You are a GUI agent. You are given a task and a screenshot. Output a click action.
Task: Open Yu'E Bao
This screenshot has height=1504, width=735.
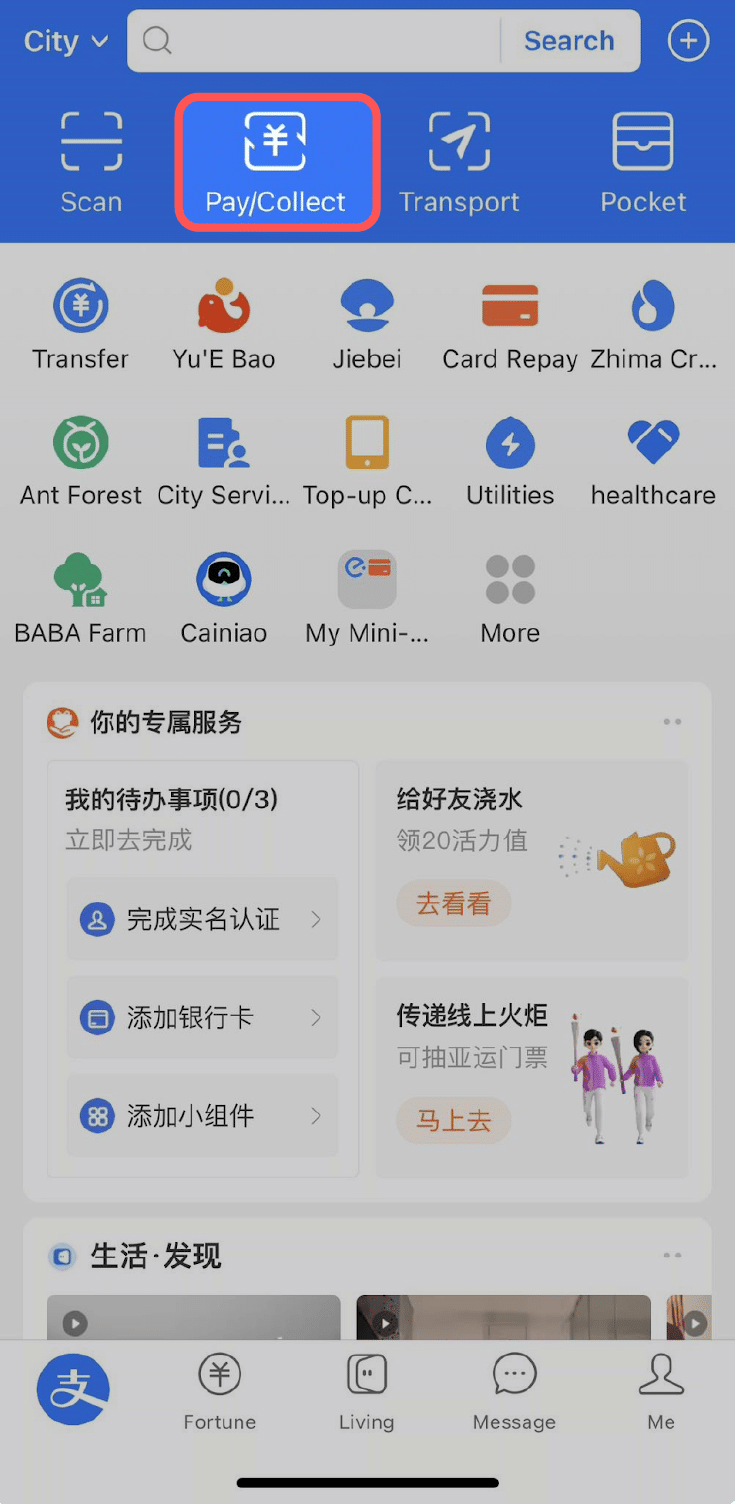pyautogui.click(x=224, y=324)
